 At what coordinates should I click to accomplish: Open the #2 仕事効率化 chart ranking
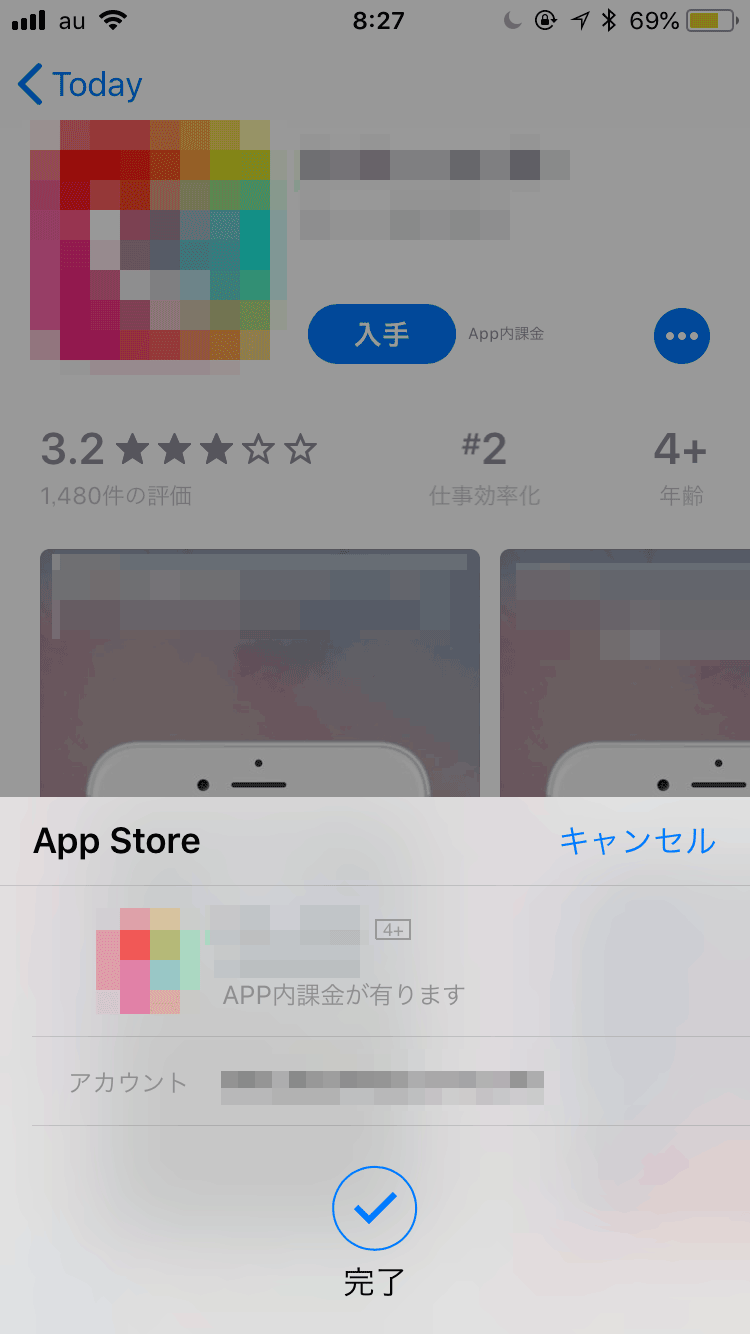click(x=485, y=463)
